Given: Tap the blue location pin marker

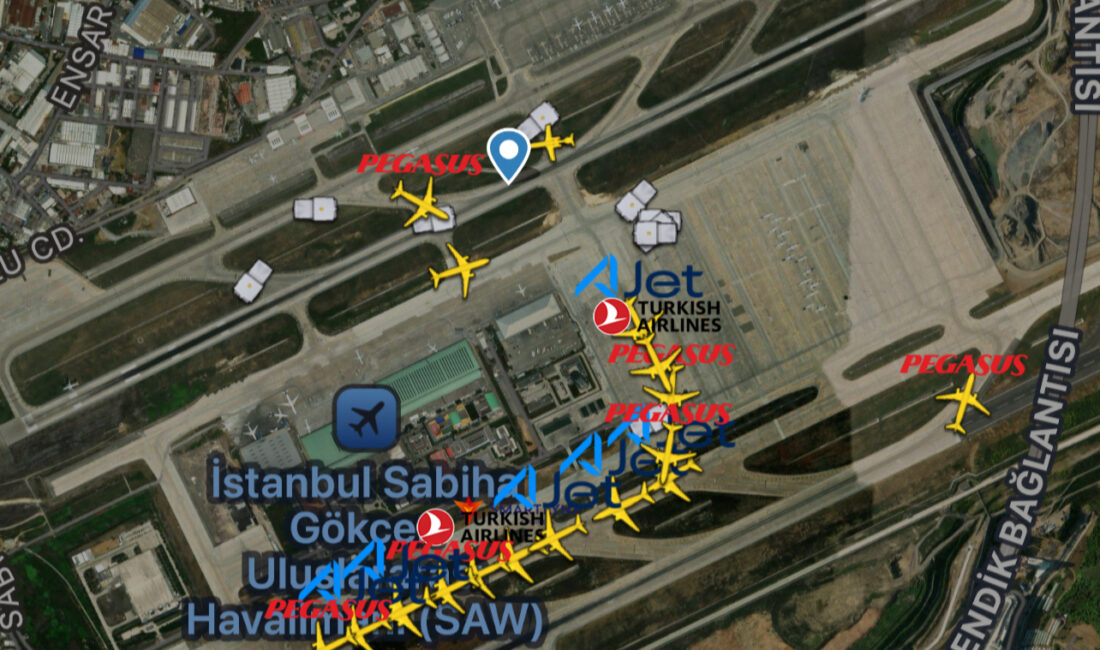Looking at the screenshot, I should (x=508, y=155).
